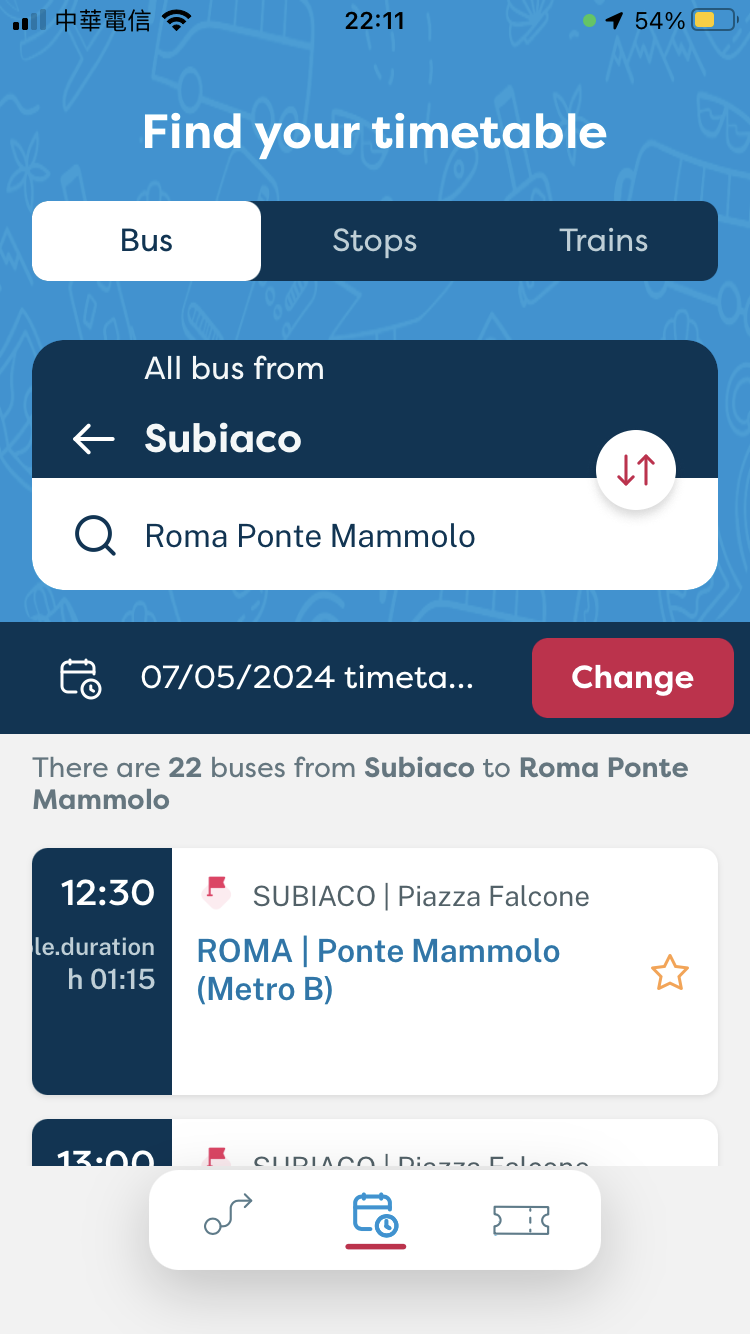Switch to the Stops tab
Screen dimensions: 750x1334
click(x=374, y=241)
